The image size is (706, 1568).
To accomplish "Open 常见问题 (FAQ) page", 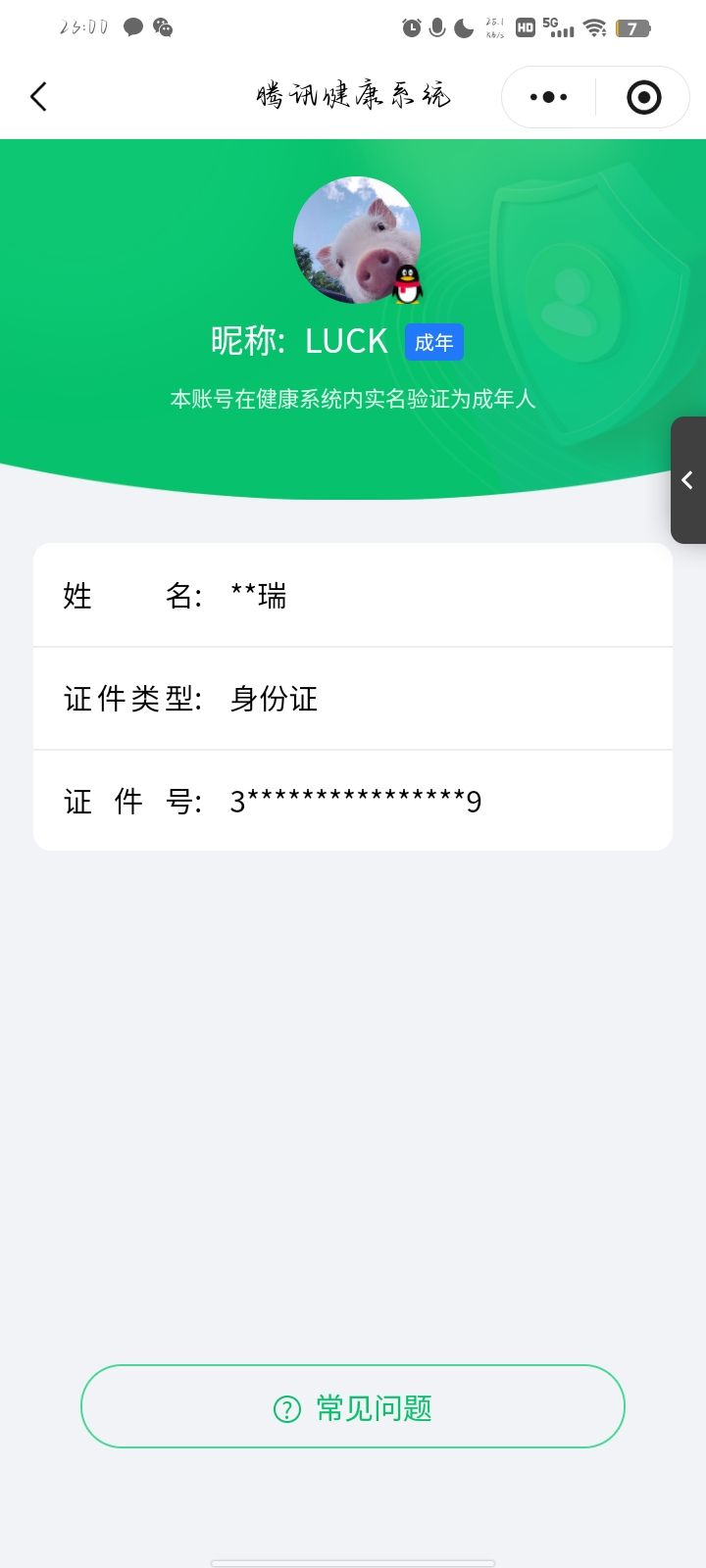I will [353, 1406].
